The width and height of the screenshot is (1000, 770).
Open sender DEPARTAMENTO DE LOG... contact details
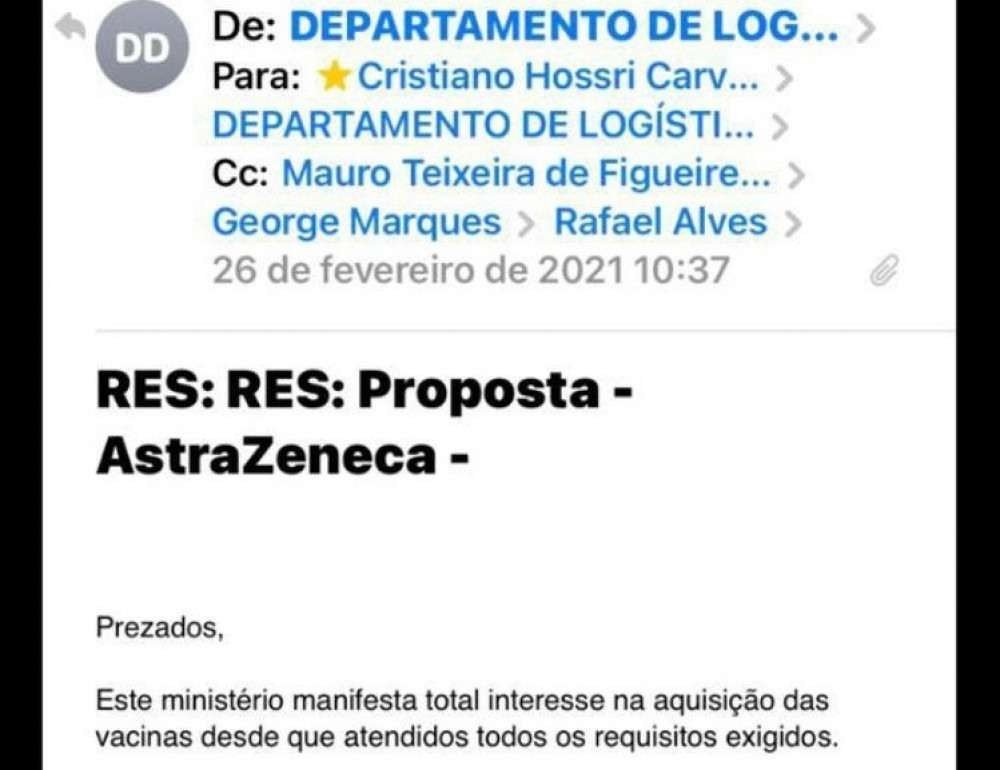[x=564, y=28]
